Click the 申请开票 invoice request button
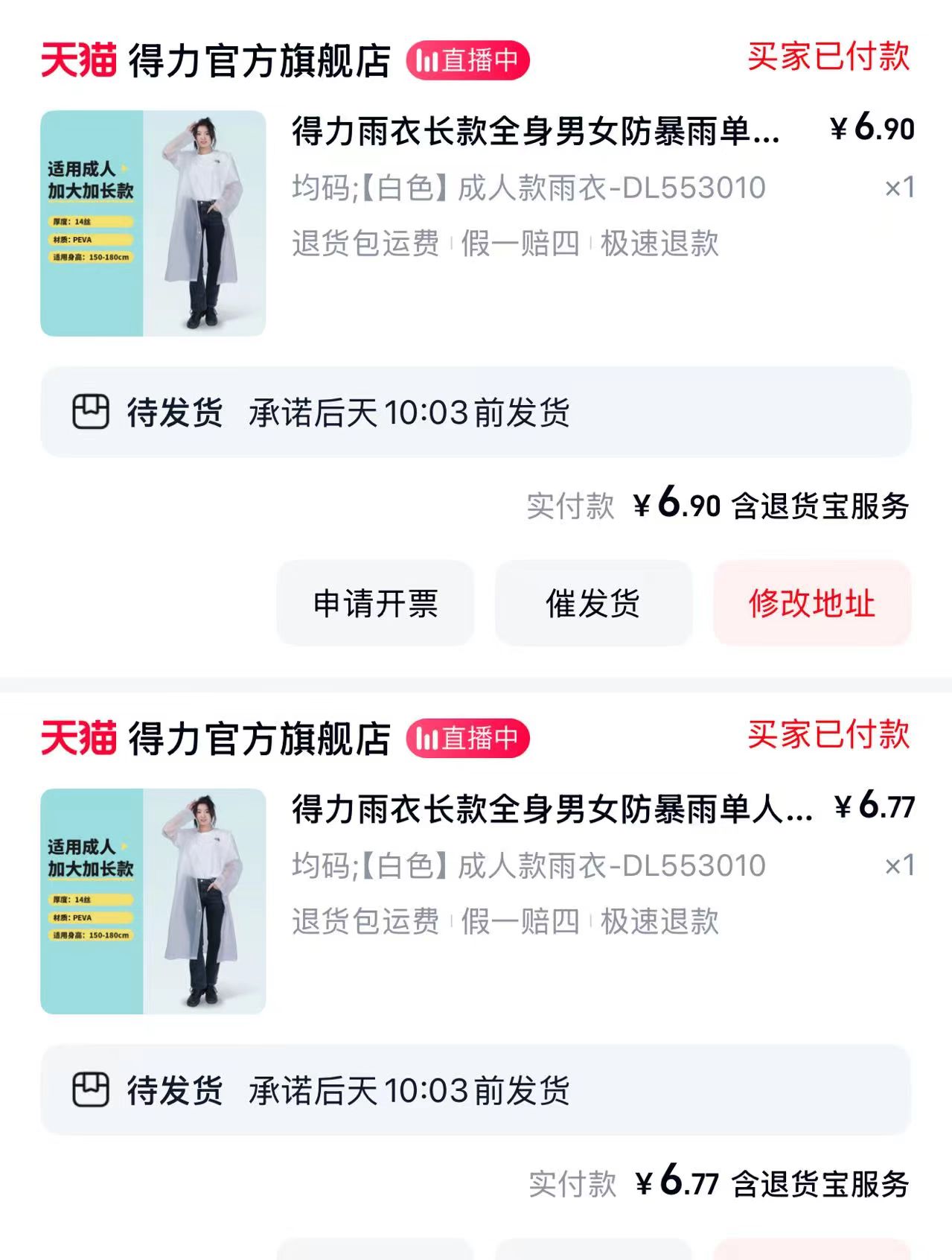The width and height of the screenshot is (952, 1260). (x=374, y=603)
